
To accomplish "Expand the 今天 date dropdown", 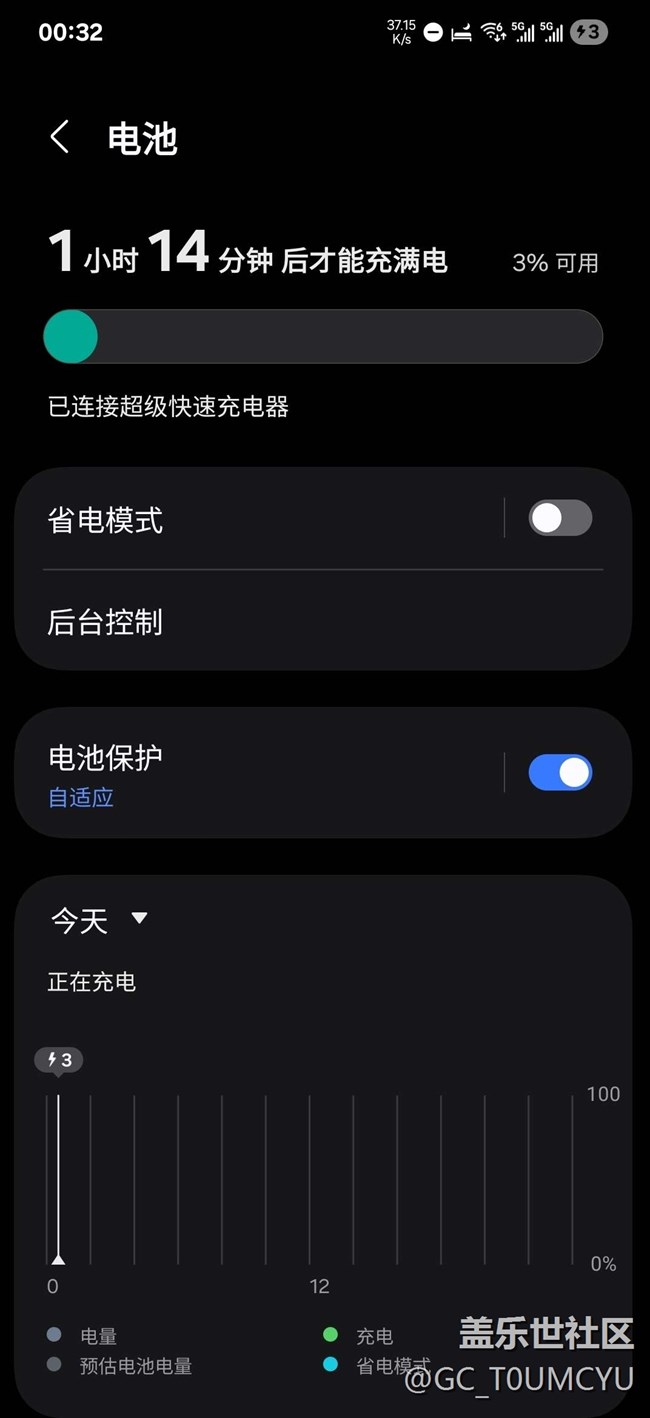I will (x=100, y=919).
